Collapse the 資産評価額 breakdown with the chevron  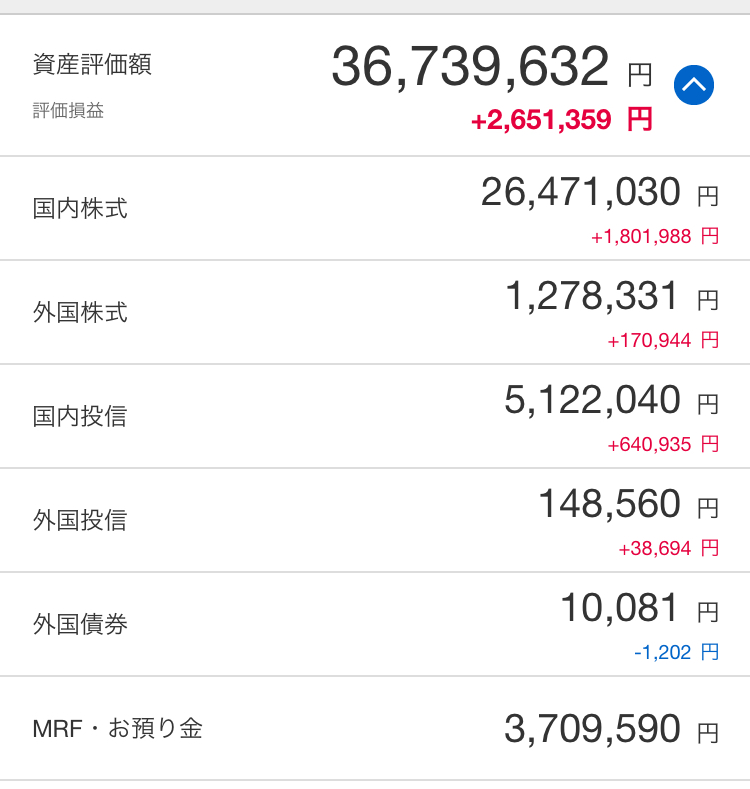coord(694,85)
